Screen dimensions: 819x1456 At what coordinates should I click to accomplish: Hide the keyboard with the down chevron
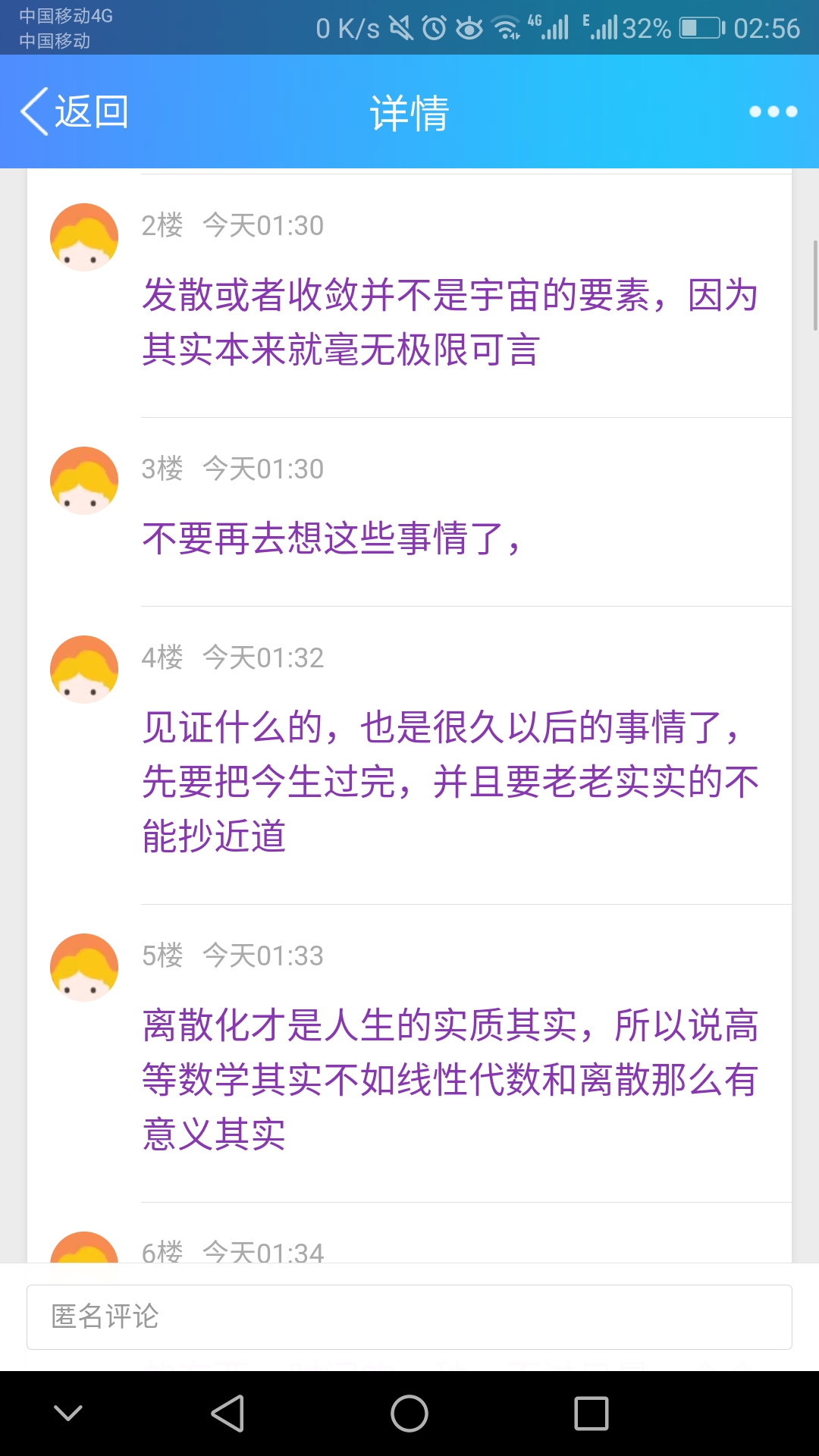[68, 1414]
